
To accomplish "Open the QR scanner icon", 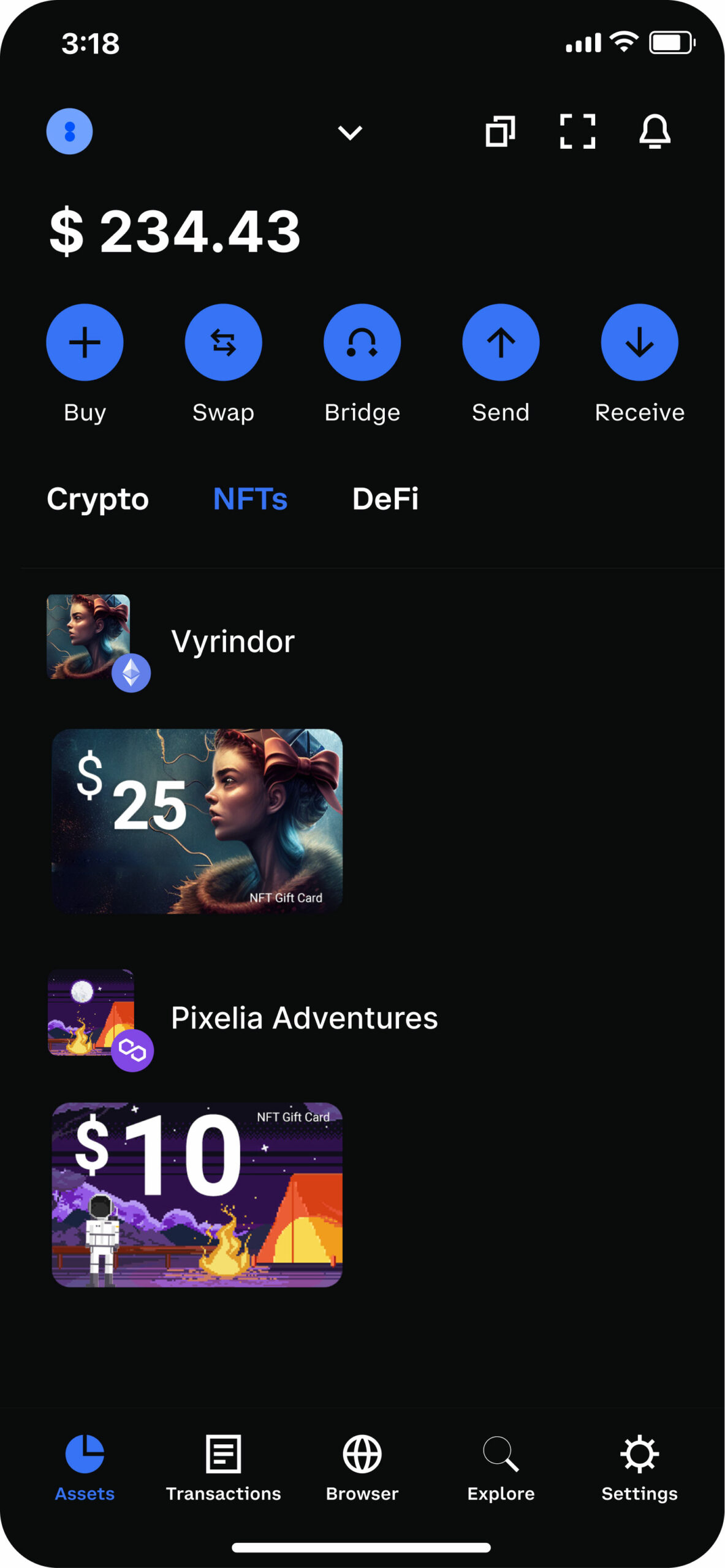I will pyautogui.click(x=577, y=132).
